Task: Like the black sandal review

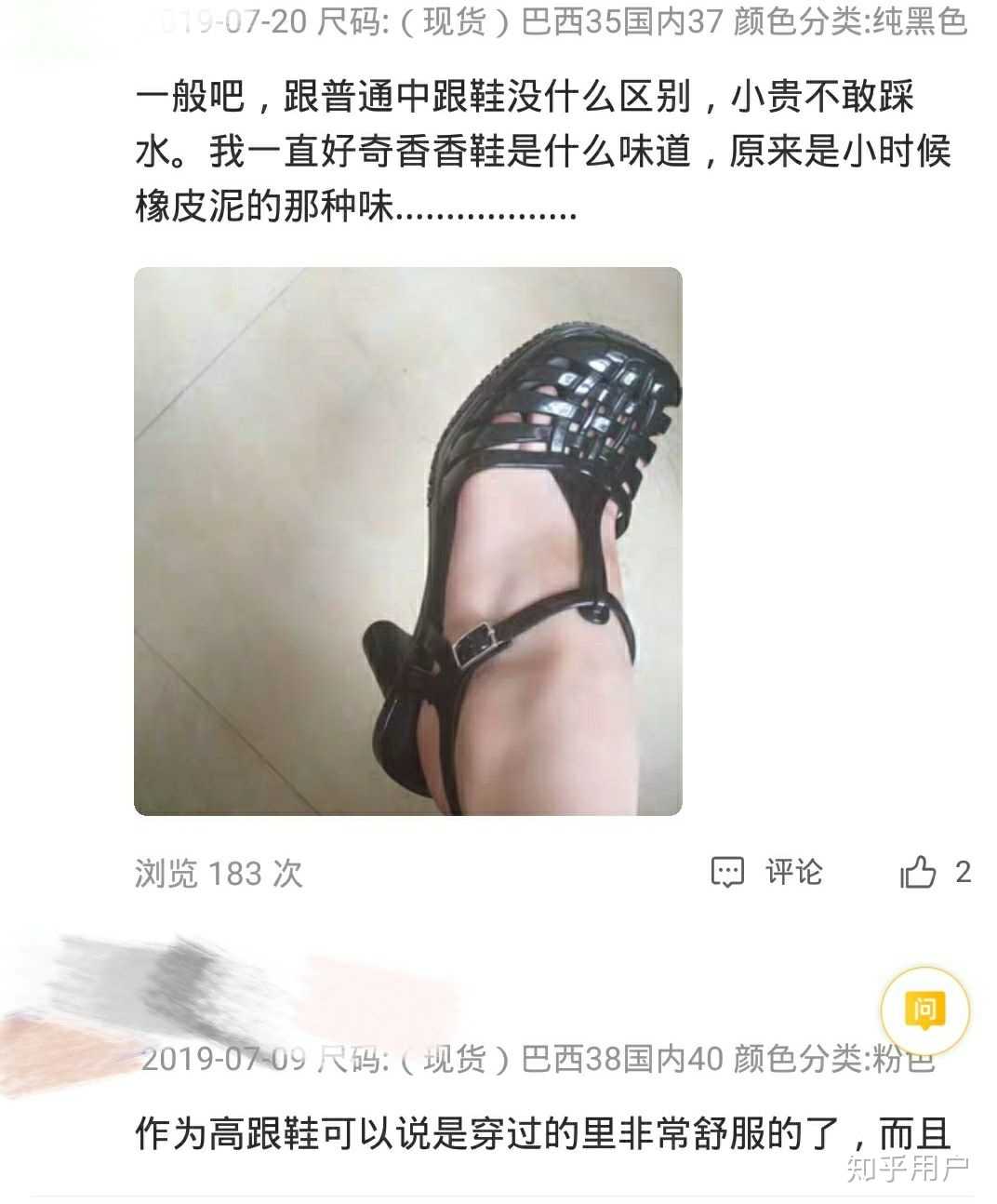Action: pyautogui.click(x=919, y=873)
